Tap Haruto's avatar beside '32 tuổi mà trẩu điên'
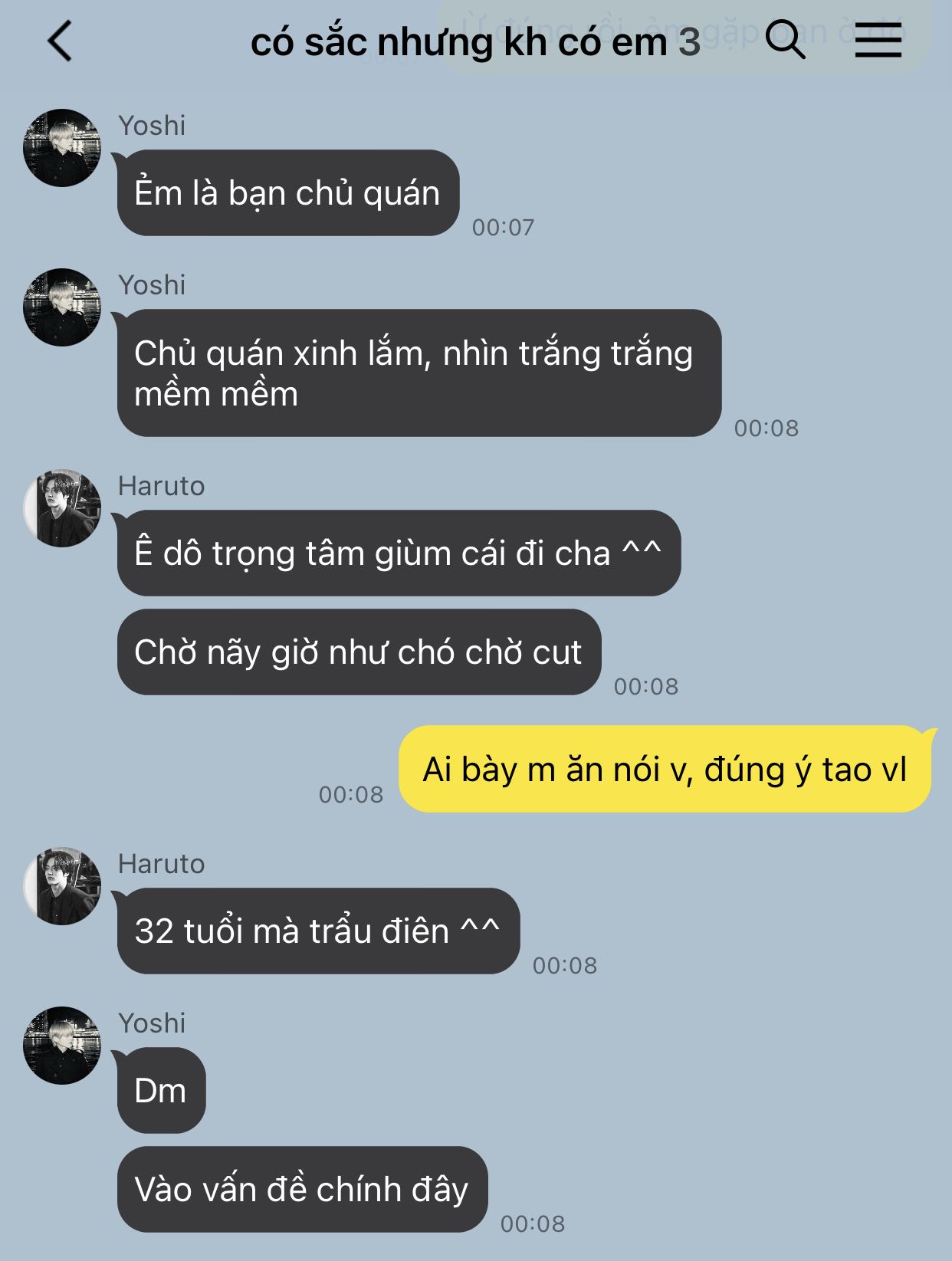The image size is (952, 1261). click(x=62, y=886)
